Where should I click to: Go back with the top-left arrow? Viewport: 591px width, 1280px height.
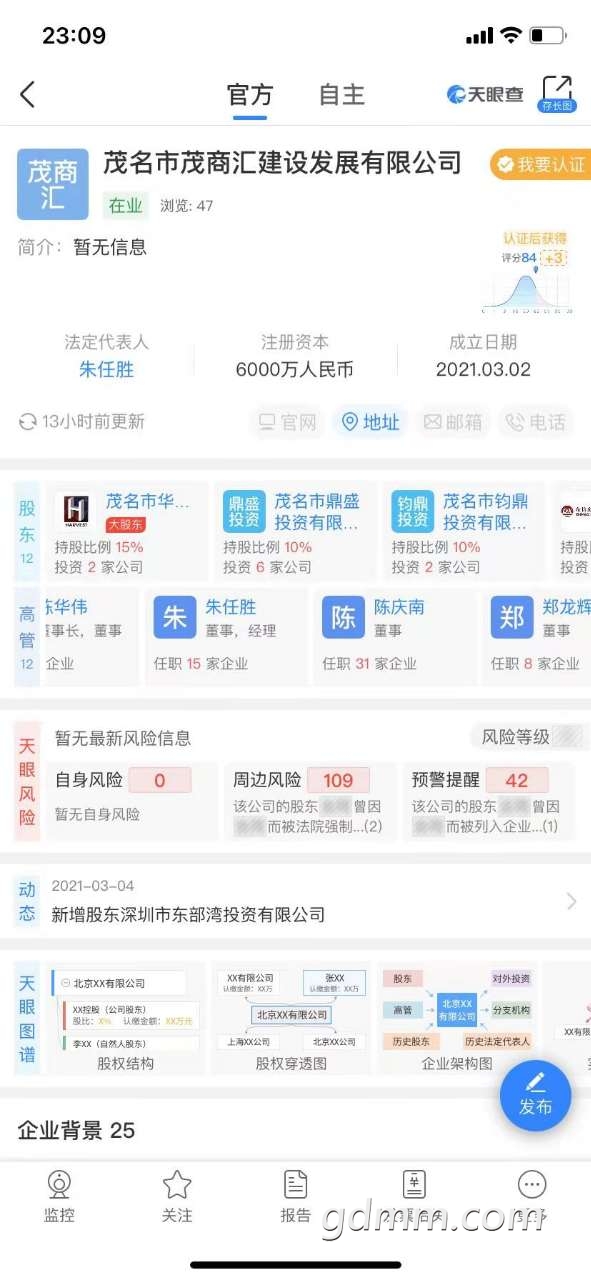coord(28,95)
